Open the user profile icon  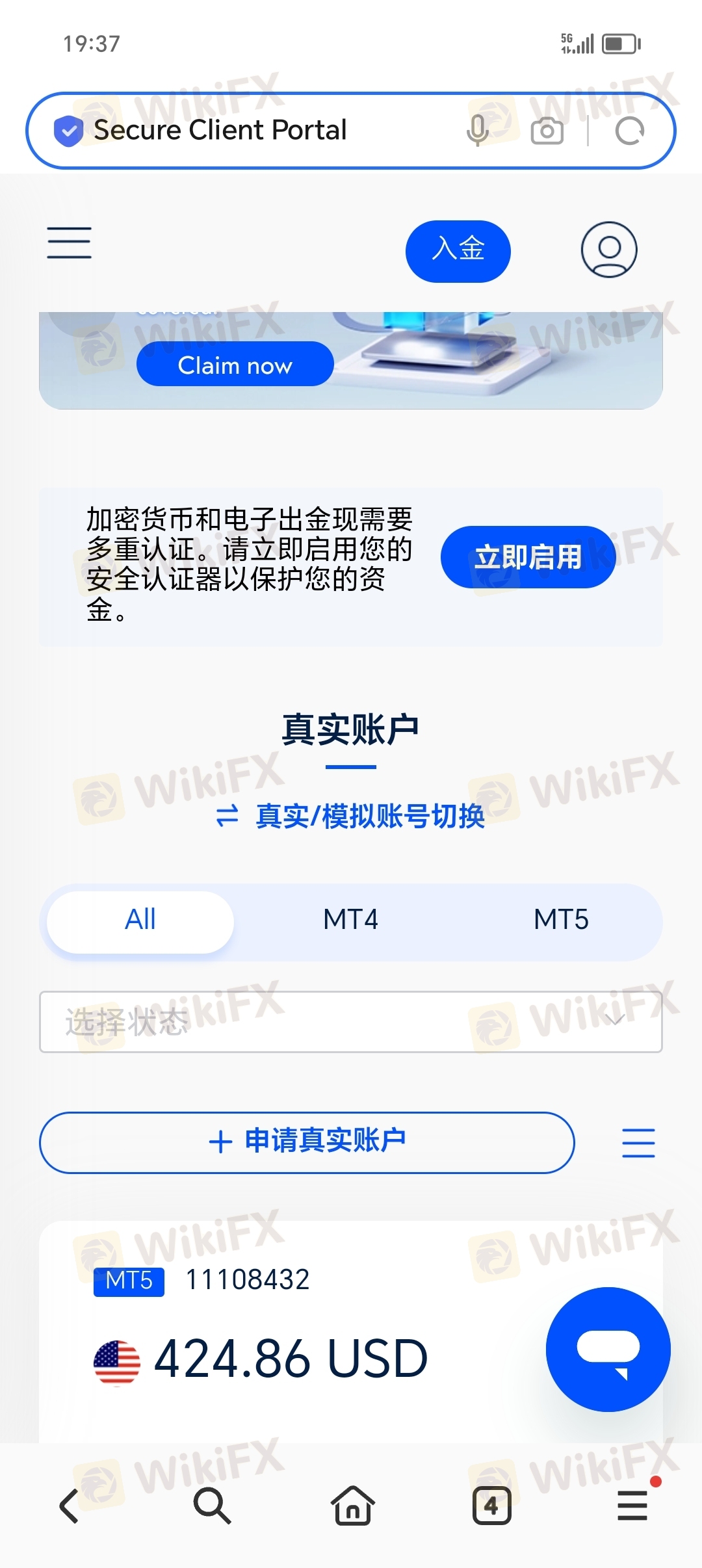click(x=608, y=250)
